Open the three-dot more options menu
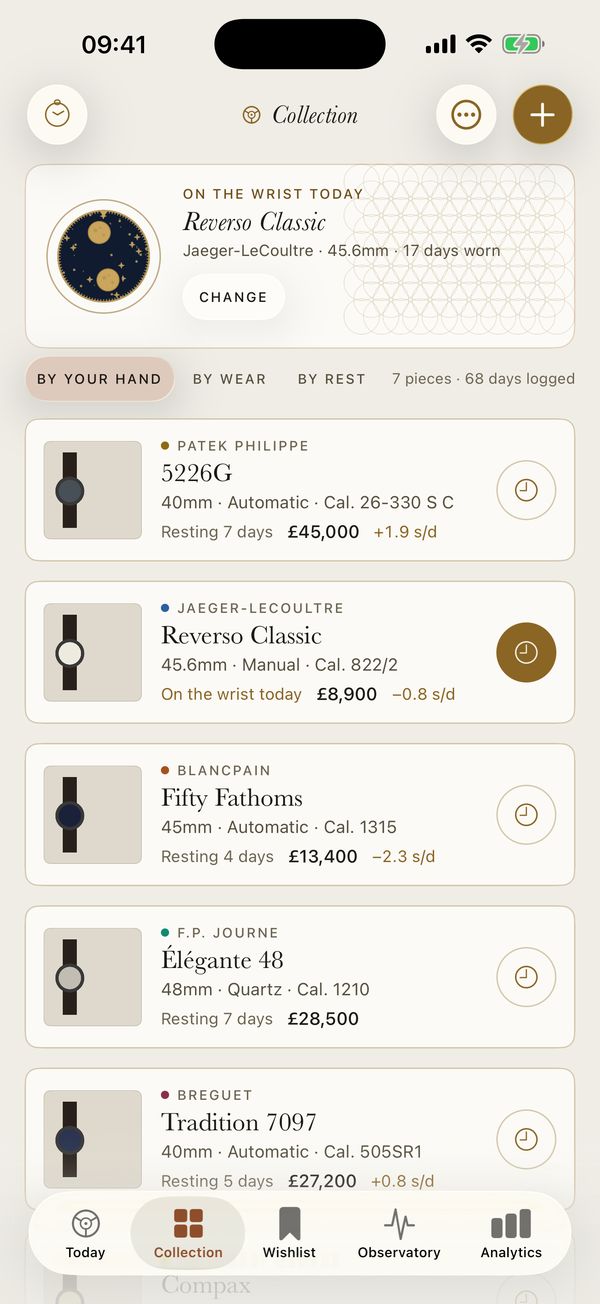Image resolution: width=600 pixels, height=1304 pixels. coord(466,115)
